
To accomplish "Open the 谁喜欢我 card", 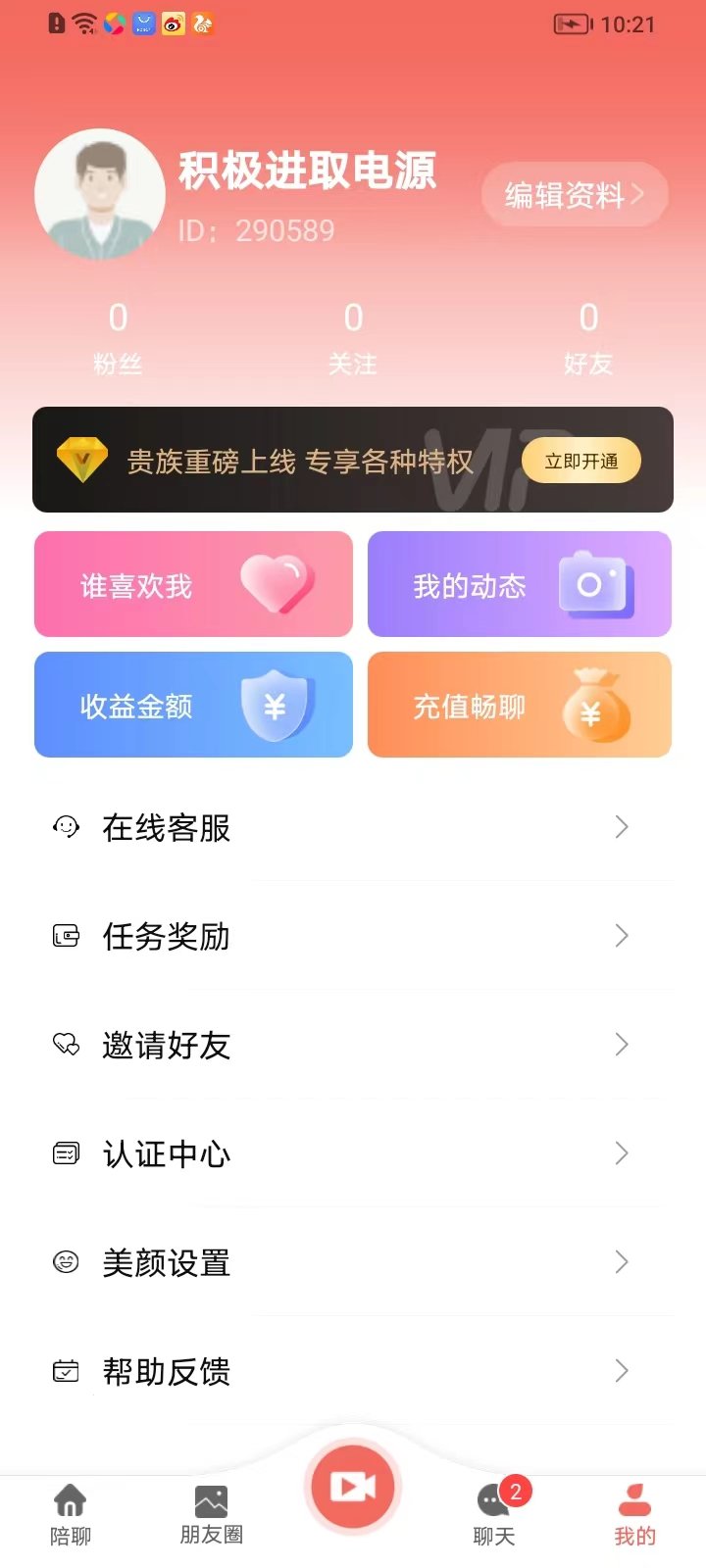I will coord(193,584).
